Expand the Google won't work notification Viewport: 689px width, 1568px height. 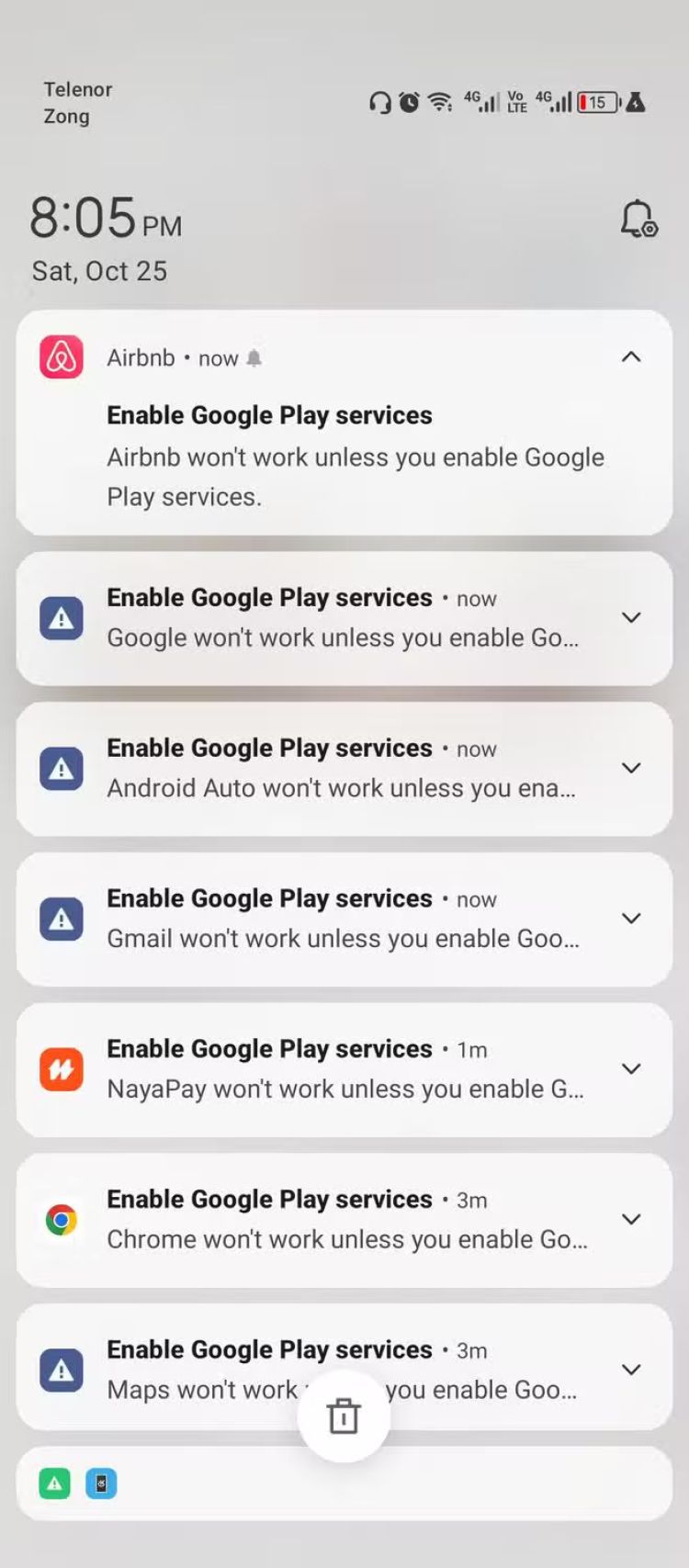click(631, 617)
